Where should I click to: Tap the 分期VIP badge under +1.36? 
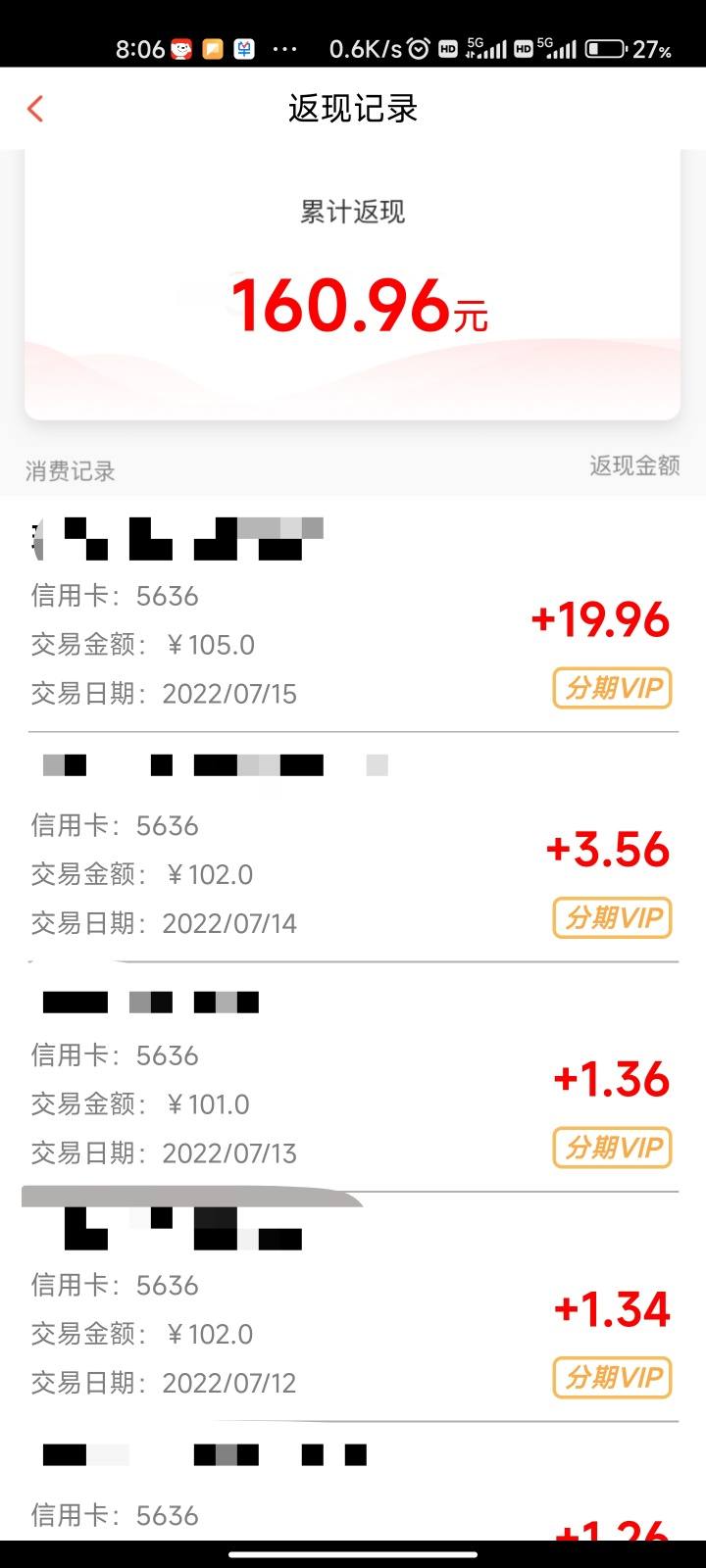tap(613, 1147)
